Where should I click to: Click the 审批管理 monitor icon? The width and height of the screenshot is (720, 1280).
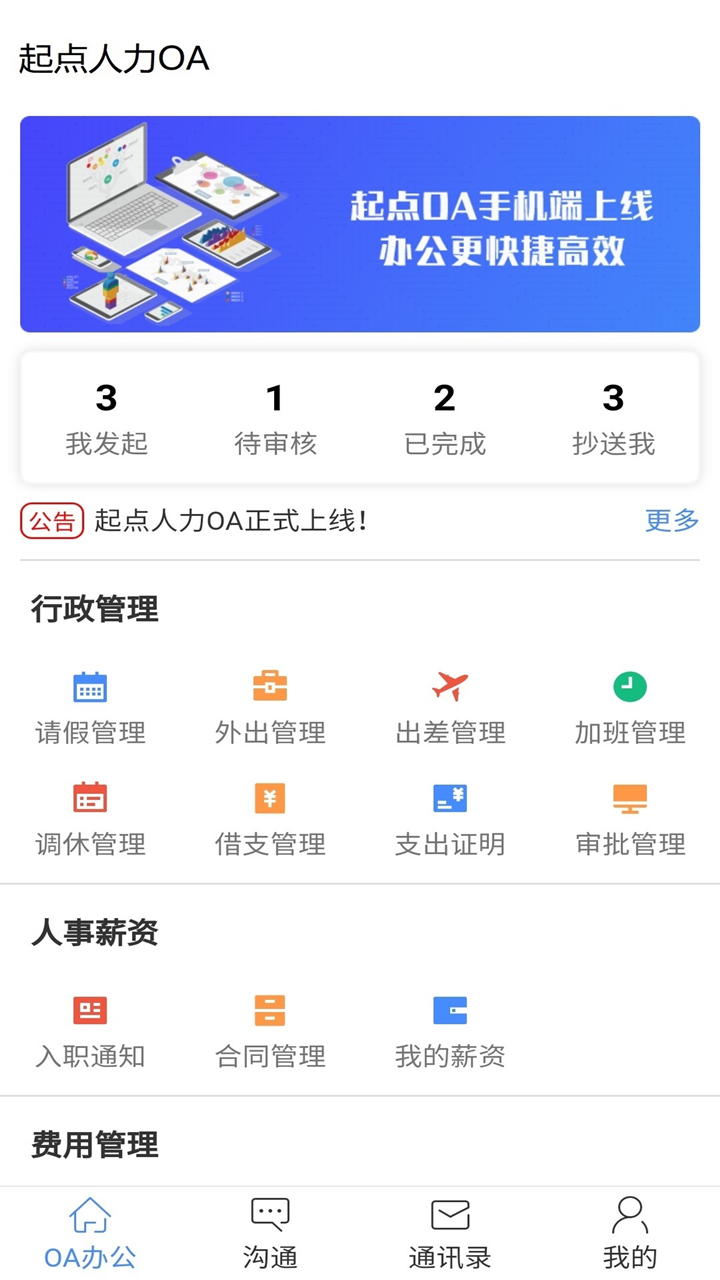tap(630, 798)
